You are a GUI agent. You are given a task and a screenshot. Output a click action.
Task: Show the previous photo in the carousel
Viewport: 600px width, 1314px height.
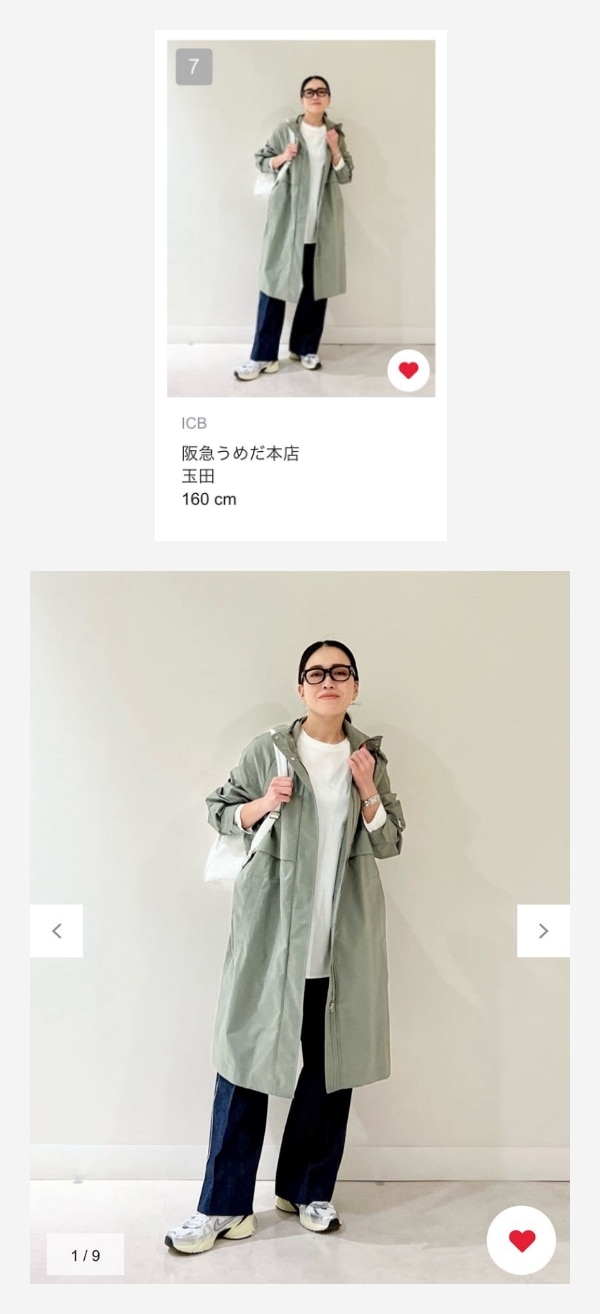point(56,931)
